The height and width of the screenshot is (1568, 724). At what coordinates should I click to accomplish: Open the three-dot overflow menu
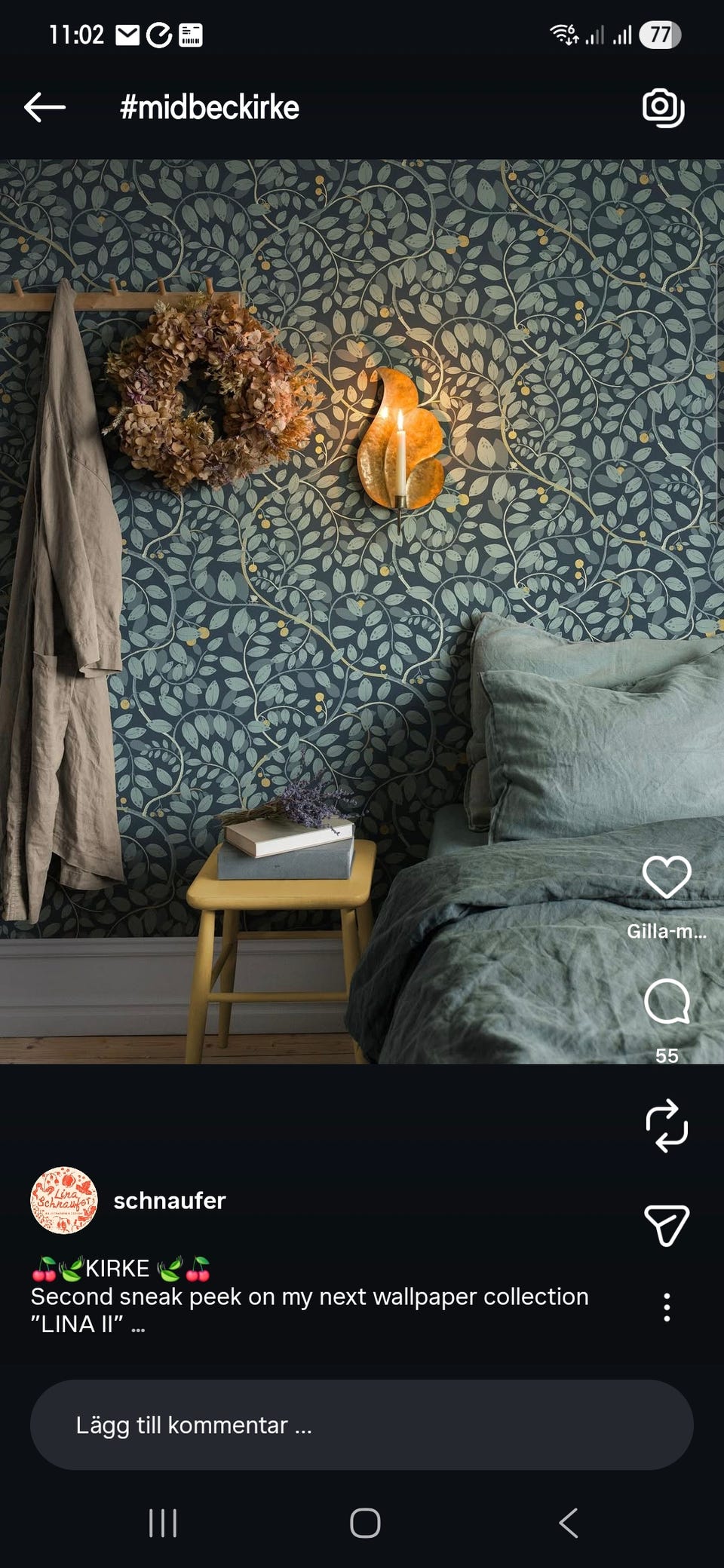pos(667,1307)
